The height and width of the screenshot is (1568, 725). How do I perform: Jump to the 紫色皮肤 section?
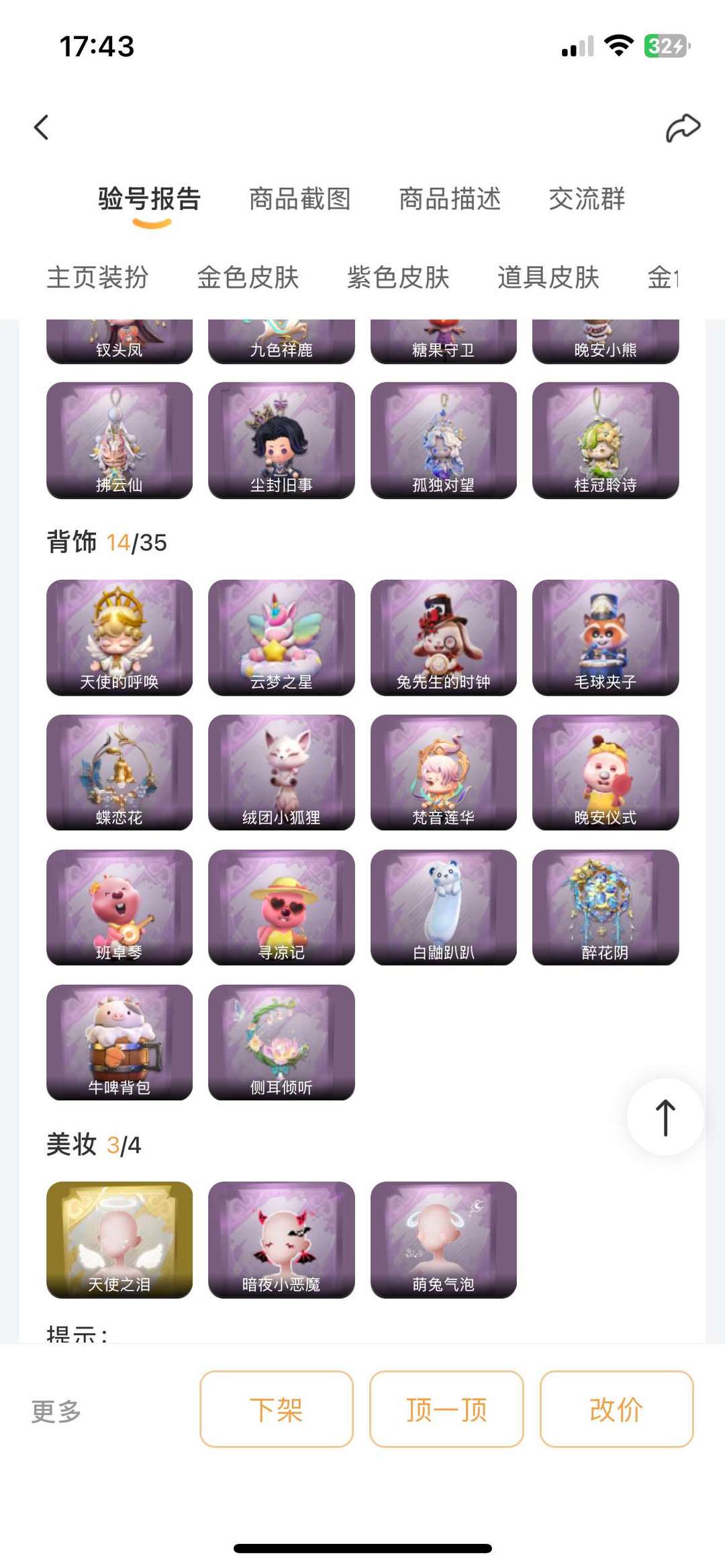point(398,277)
